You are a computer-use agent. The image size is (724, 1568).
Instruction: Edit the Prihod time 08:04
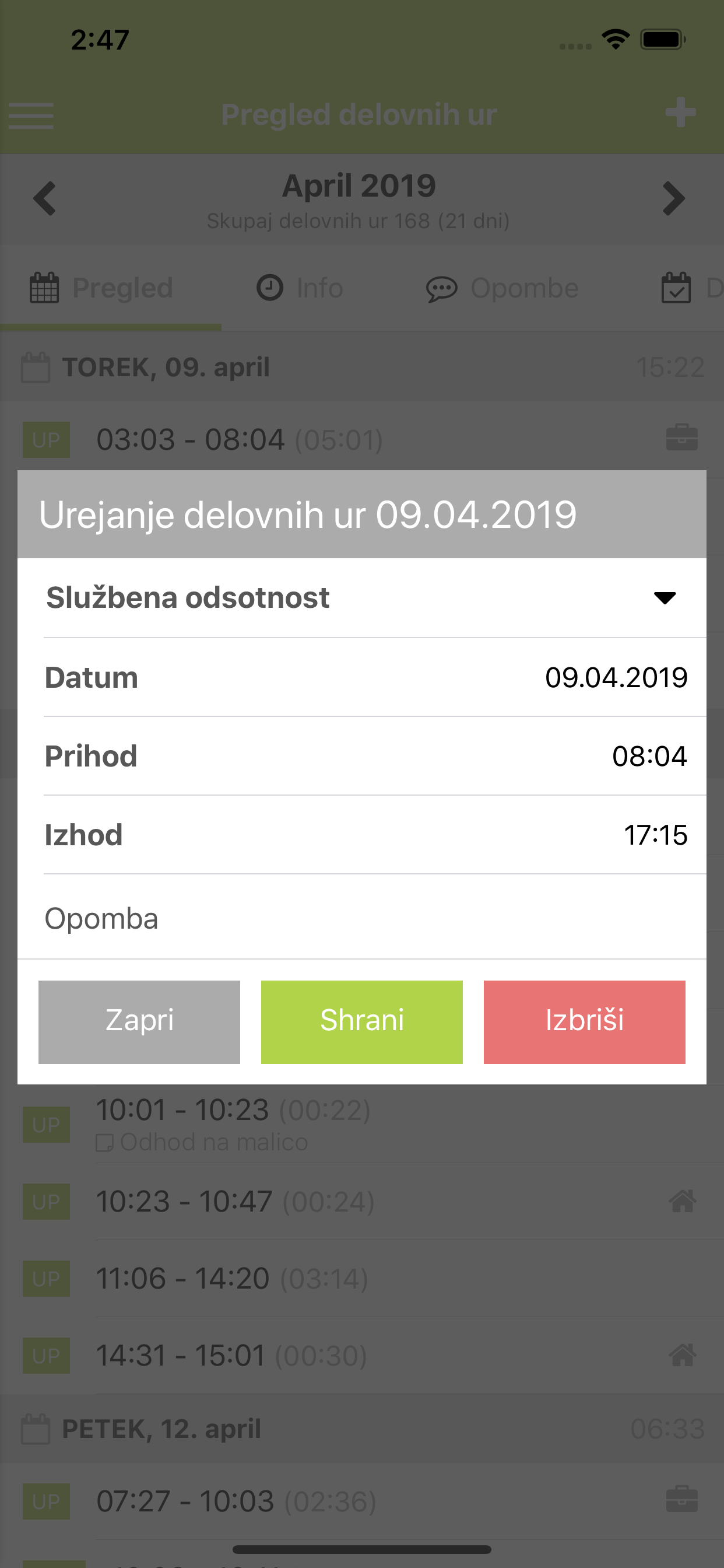649,756
